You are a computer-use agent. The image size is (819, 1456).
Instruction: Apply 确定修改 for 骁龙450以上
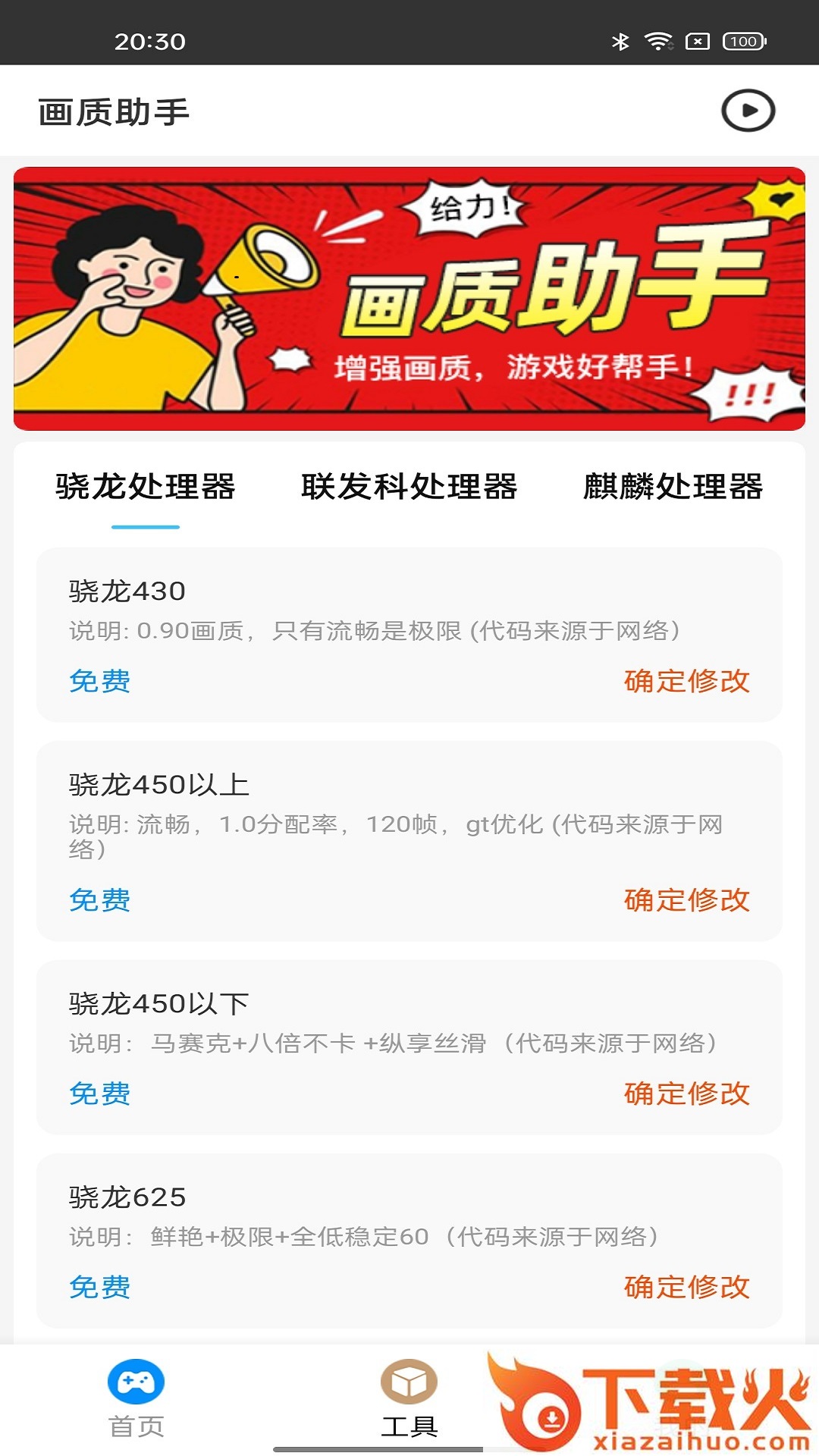[x=686, y=900]
